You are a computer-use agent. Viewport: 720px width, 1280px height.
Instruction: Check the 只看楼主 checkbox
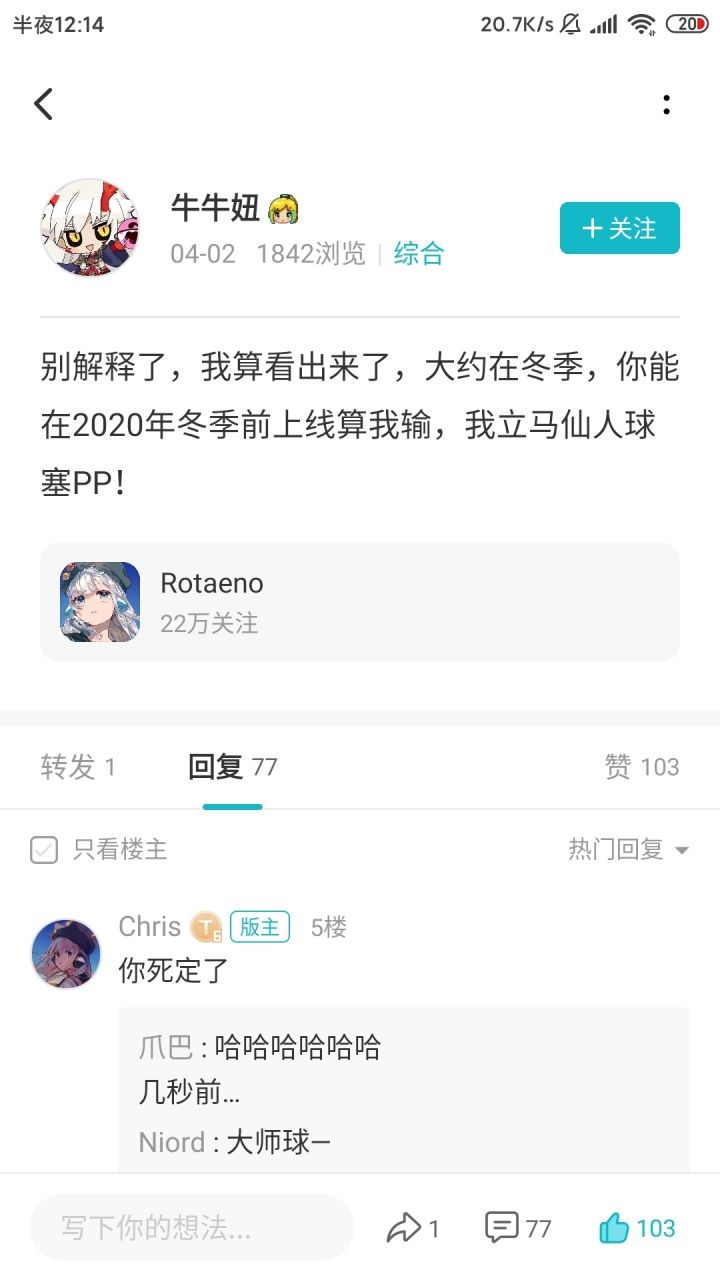click(44, 850)
